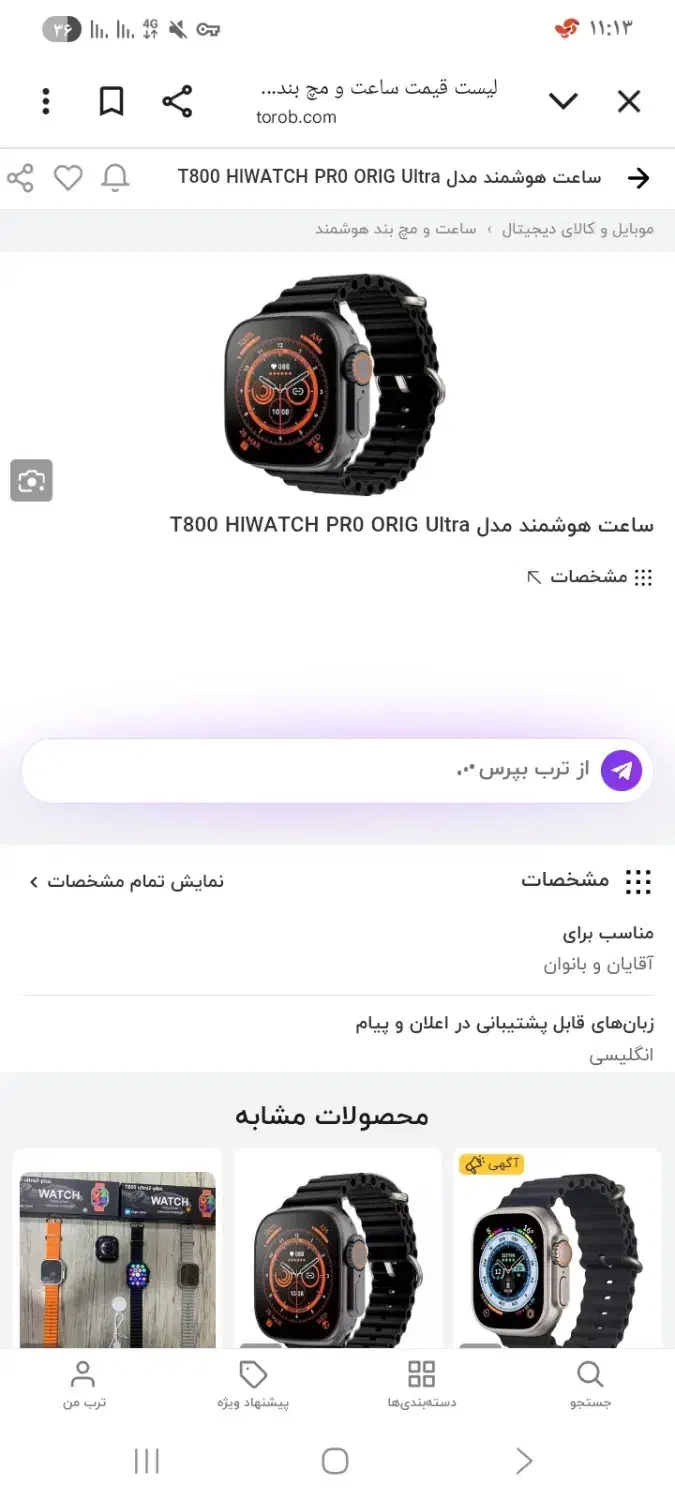Bookmark this page in the browser
The width and height of the screenshot is (675, 1500).
tap(111, 101)
